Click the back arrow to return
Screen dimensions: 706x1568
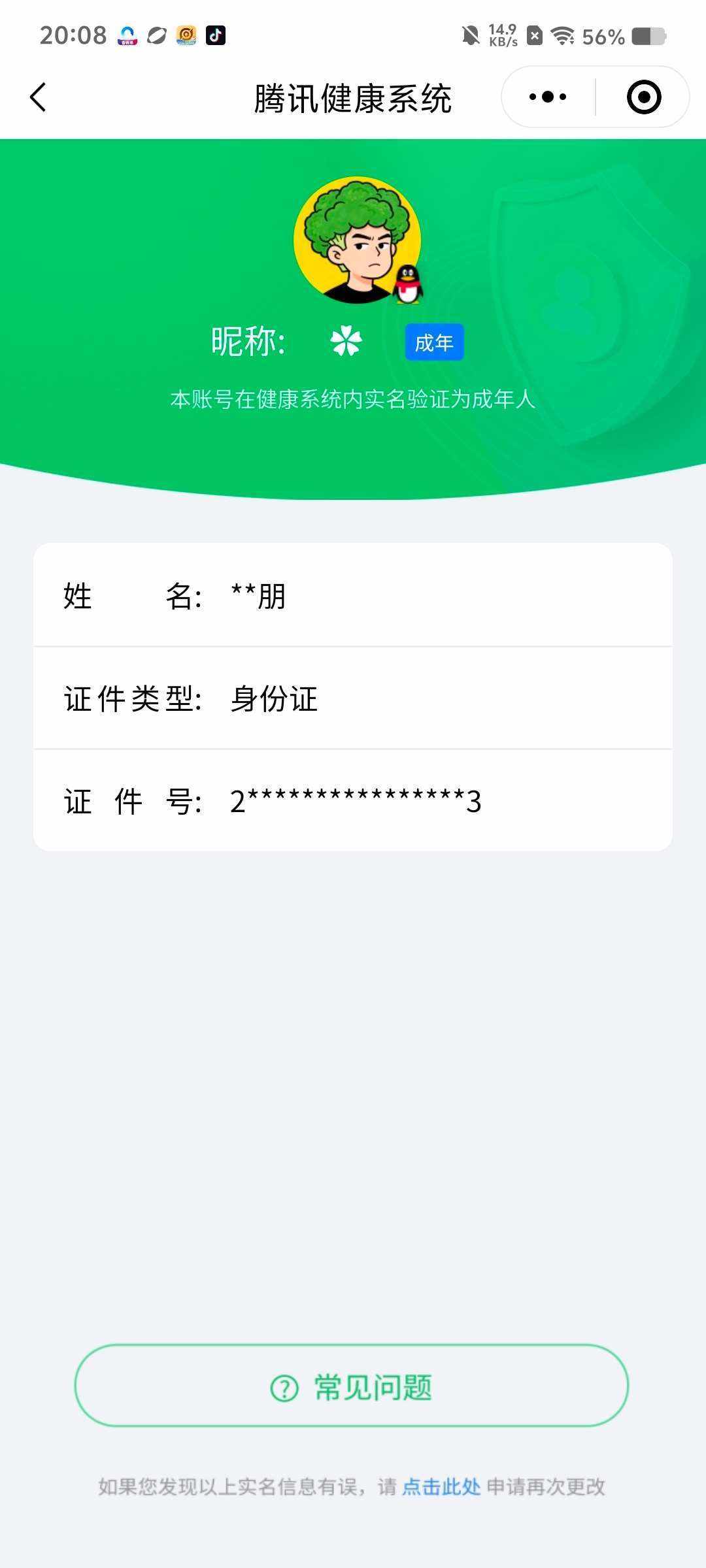point(37,96)
